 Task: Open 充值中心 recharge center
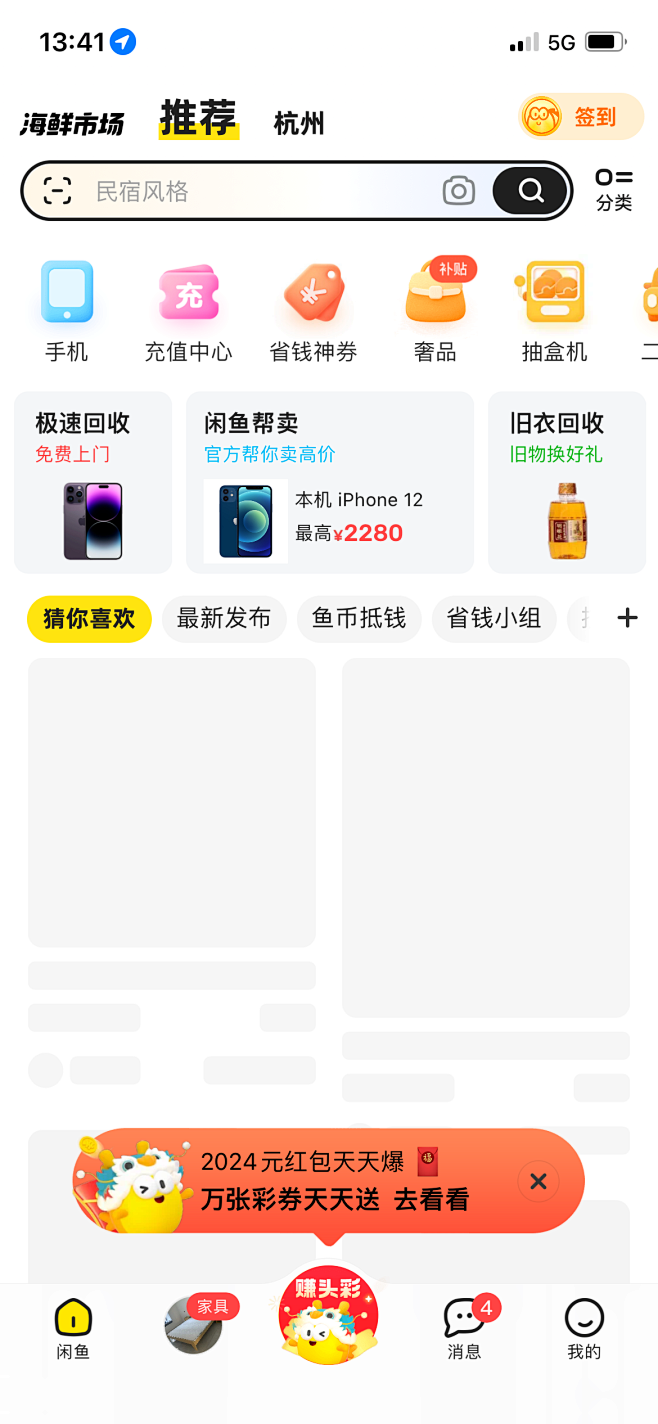coord(188,311)
